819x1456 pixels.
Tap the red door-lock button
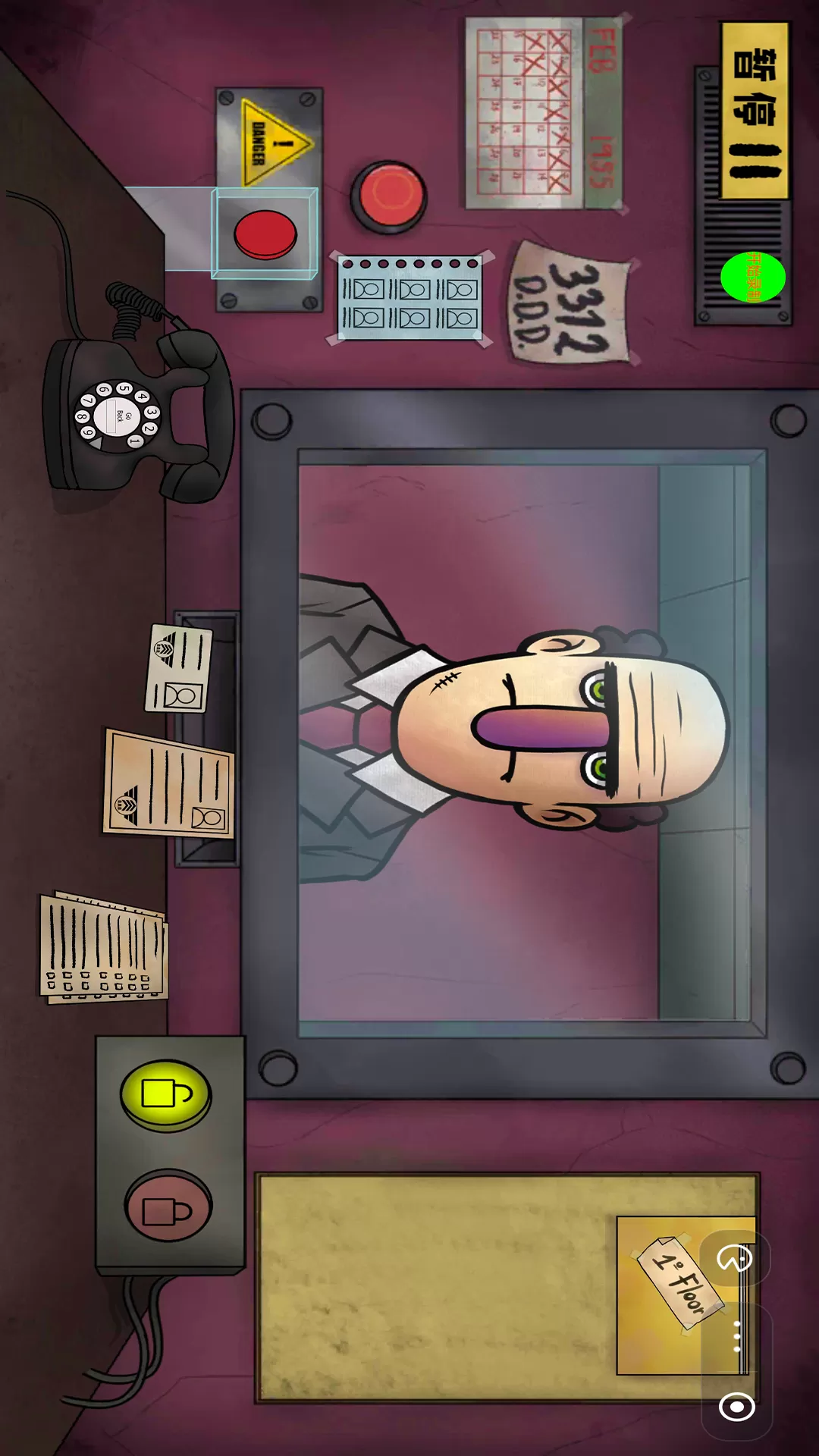tap(168, 1205)
